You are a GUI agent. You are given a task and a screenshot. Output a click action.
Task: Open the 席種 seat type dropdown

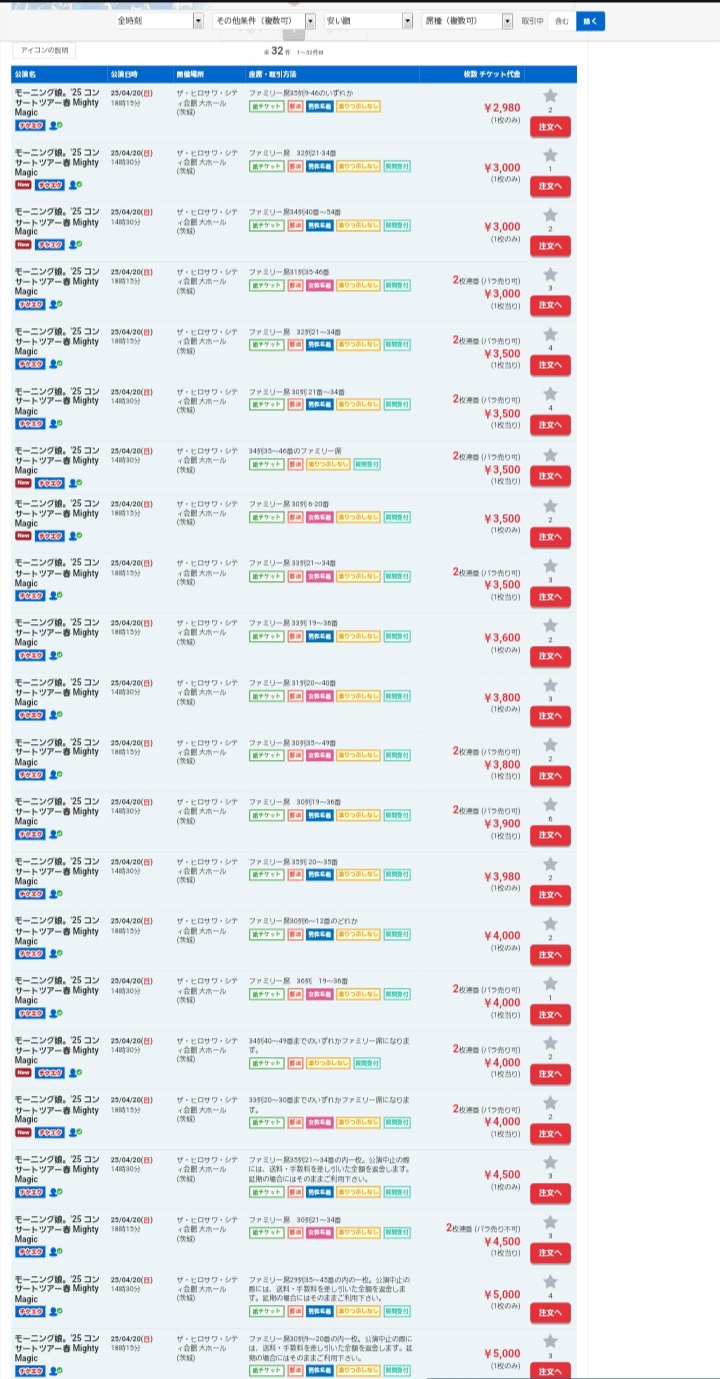[x=467, y=20]
